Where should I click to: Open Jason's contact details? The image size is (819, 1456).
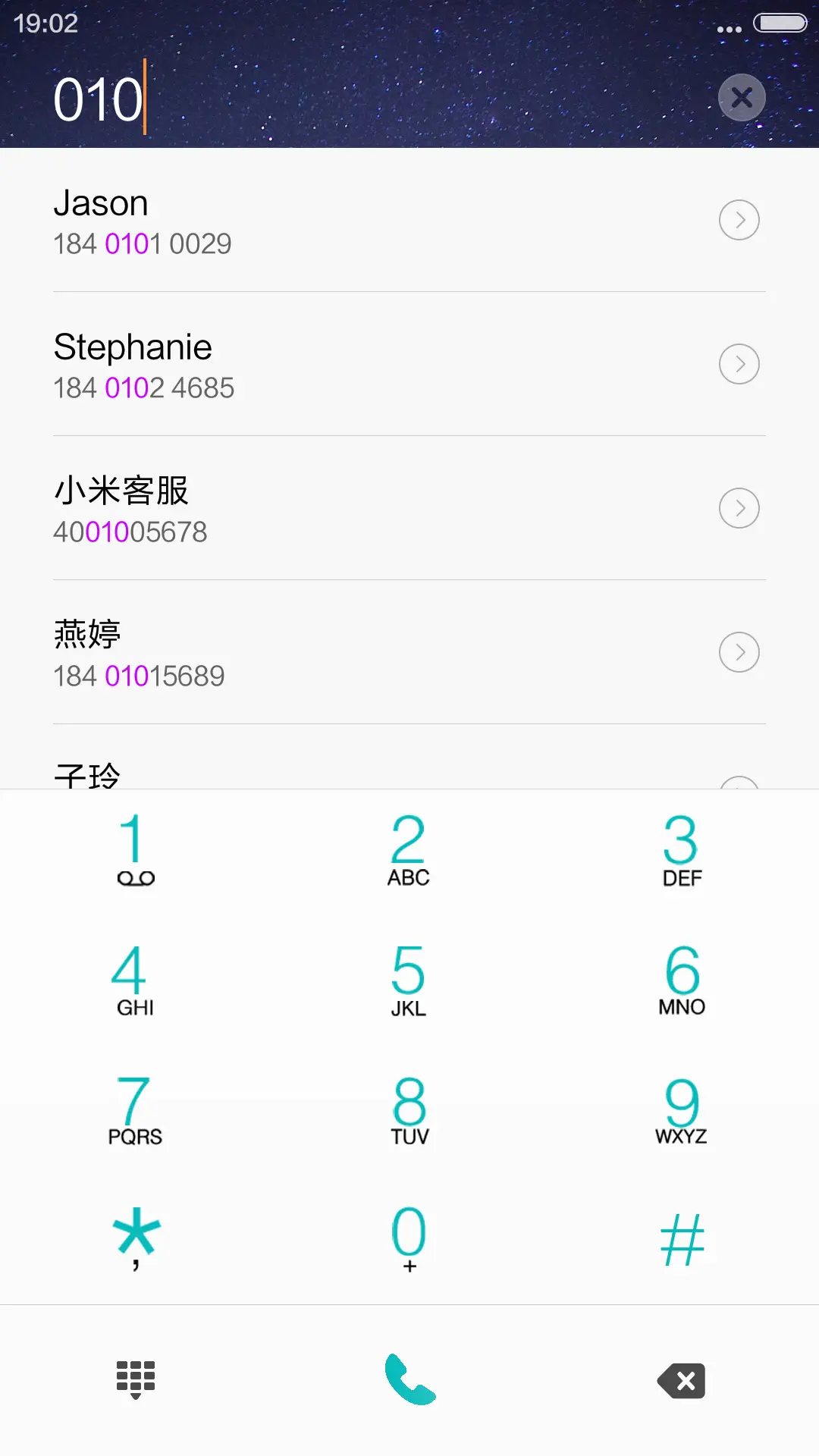[739, 220]
